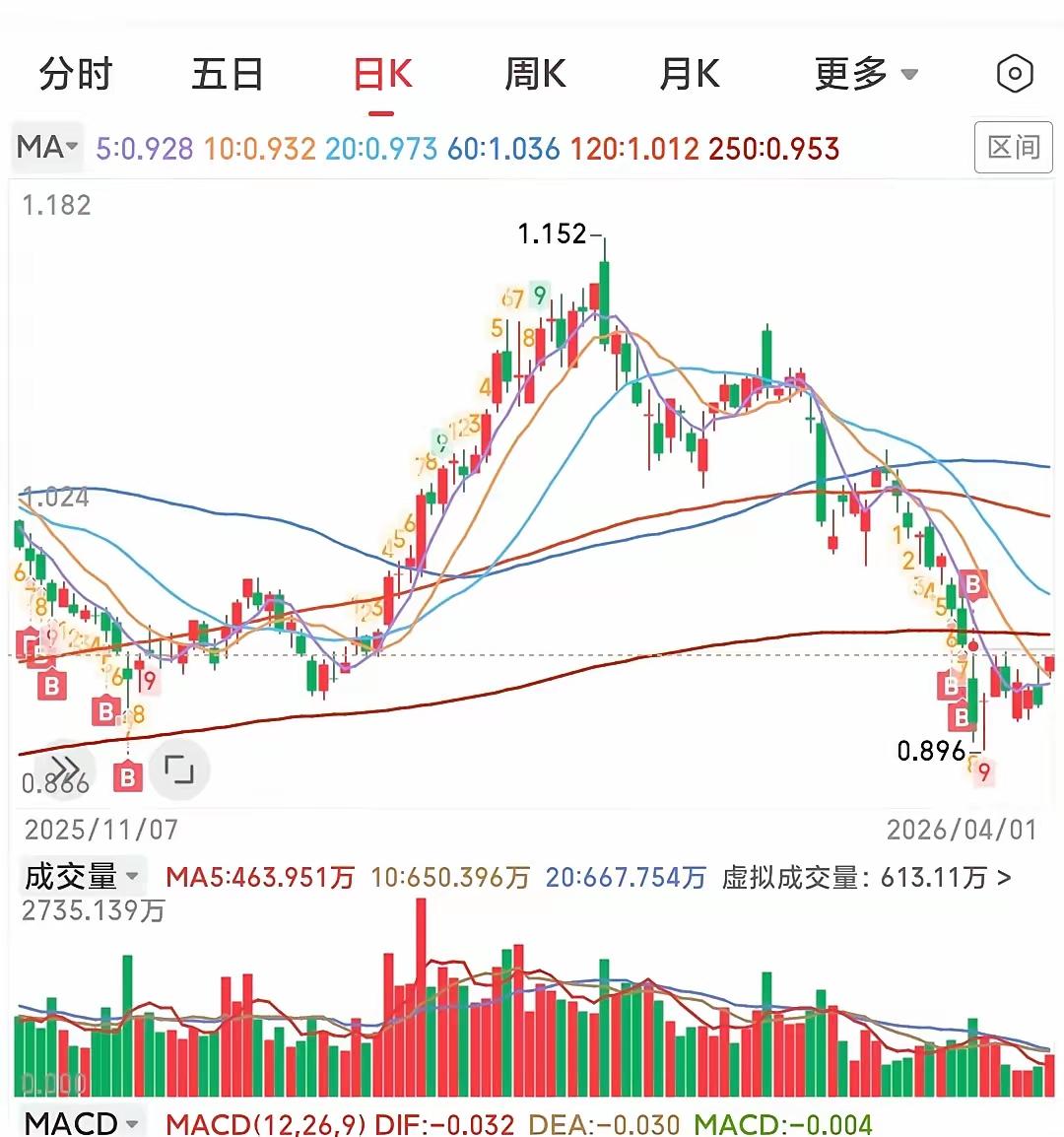Click the 区间 range selection button
Viewport: 1064px width, 1137px height.
[x=1014, y=146]
